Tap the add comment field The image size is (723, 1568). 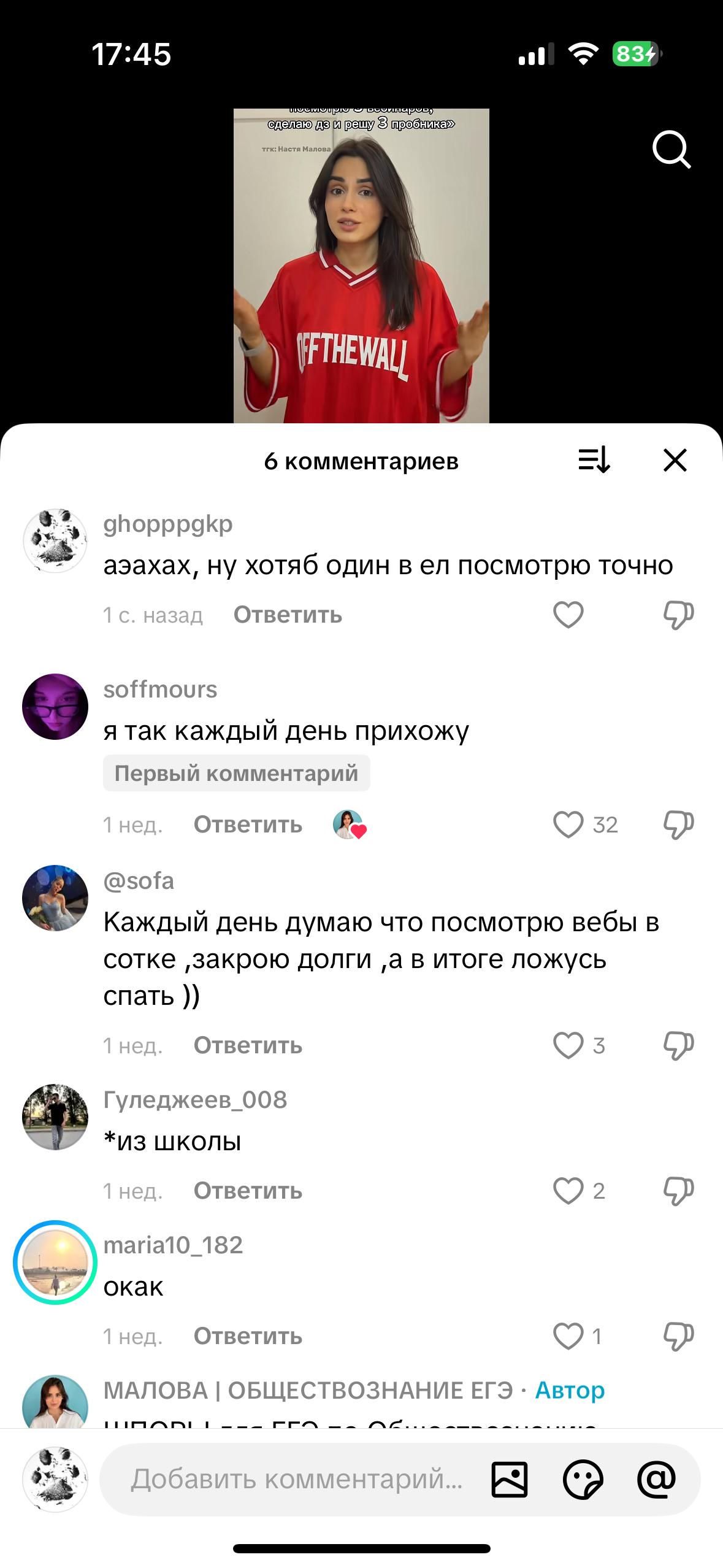click(296, 1479)
